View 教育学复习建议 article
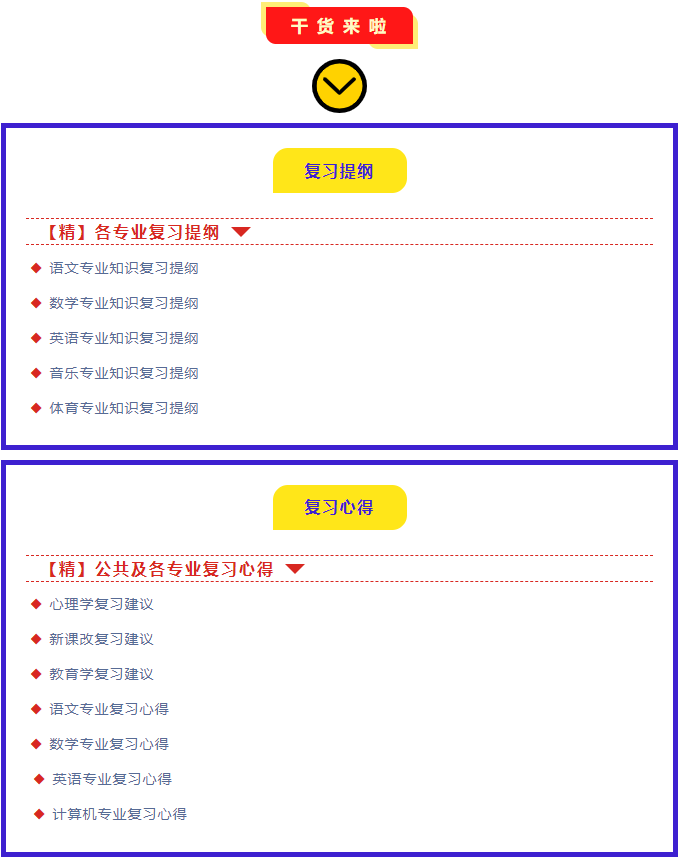This screenshot has height=857, width=678. pyautogui.click(x=101, y=674)
